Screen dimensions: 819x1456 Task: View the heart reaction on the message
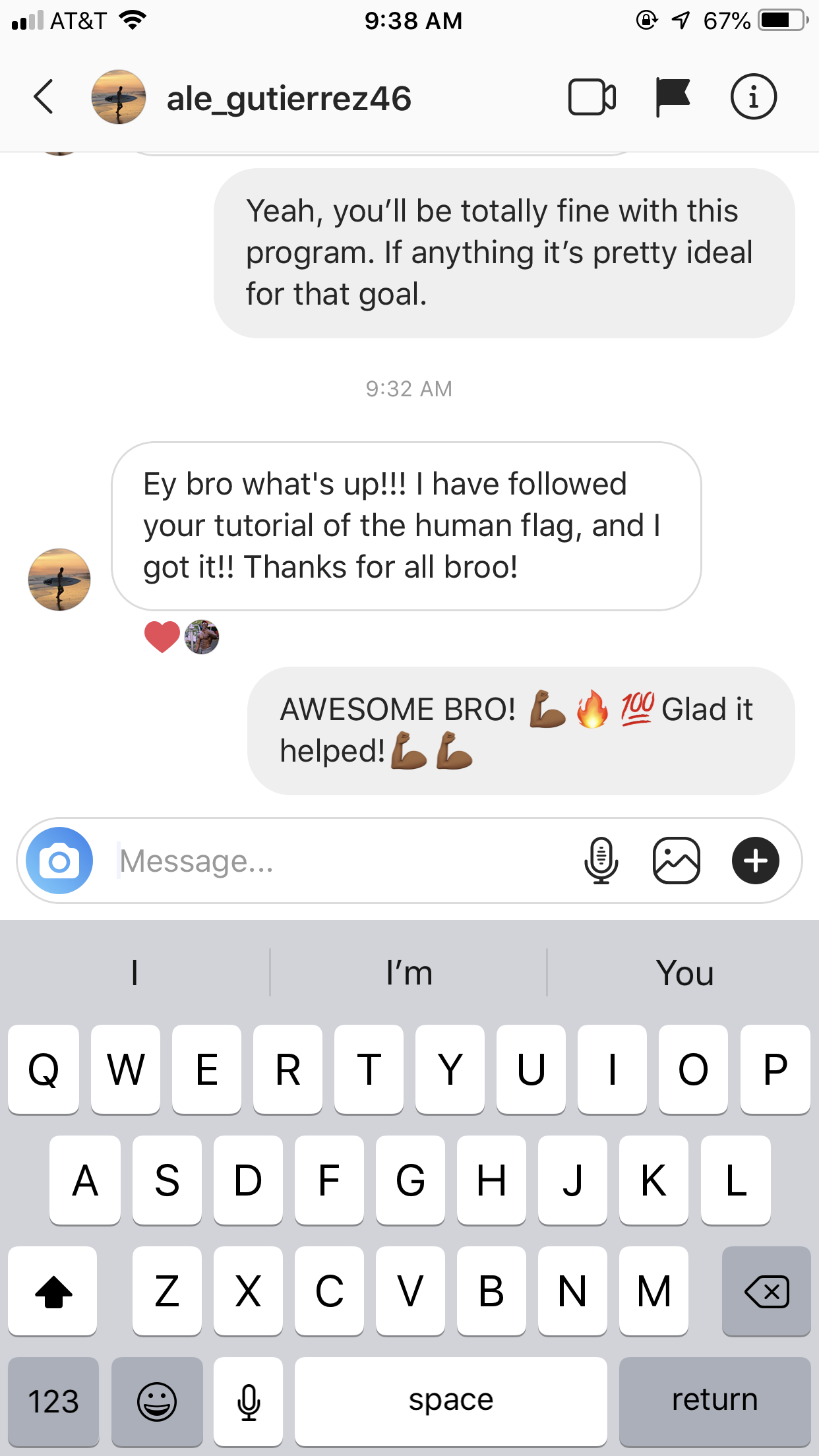pyautogui.click(x=162, y=637)
